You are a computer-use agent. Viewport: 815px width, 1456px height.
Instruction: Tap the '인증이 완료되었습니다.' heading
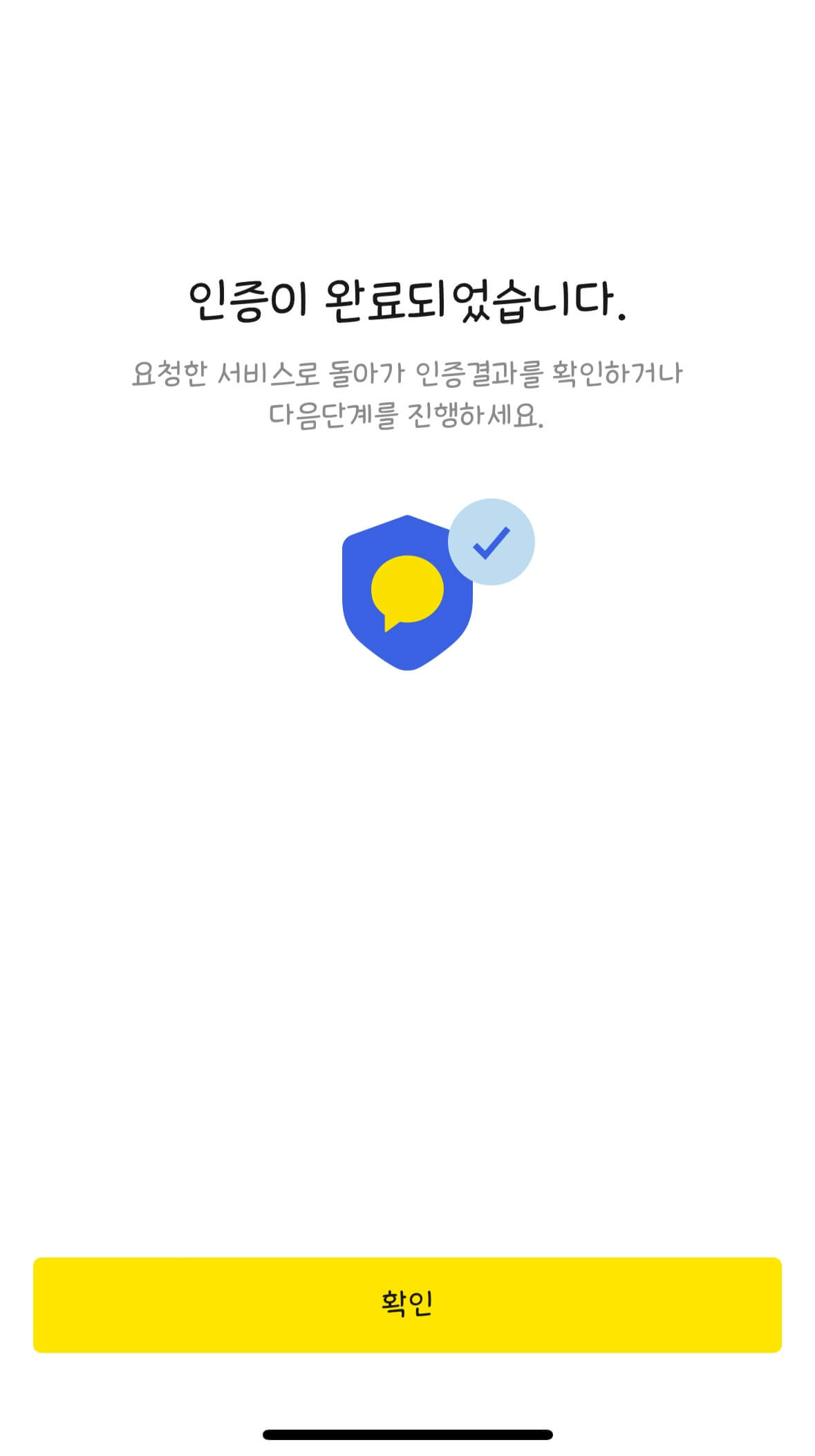pyautogui.click(x=407, y=301)
